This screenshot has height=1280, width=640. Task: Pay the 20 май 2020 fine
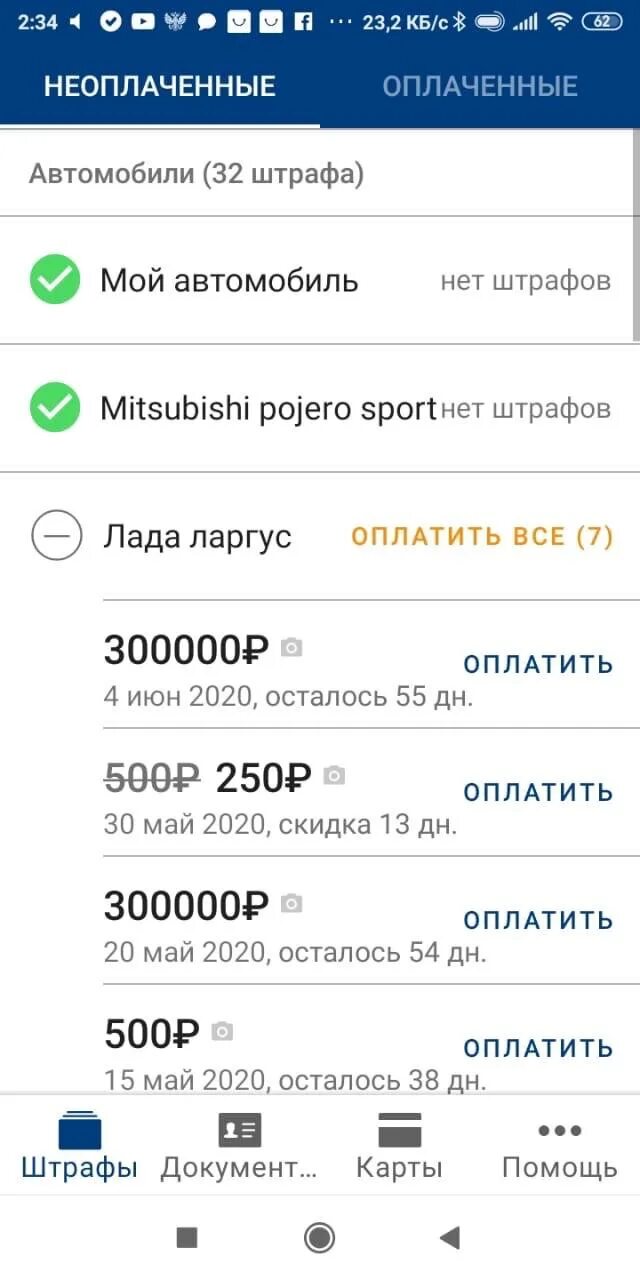[538, 920]
